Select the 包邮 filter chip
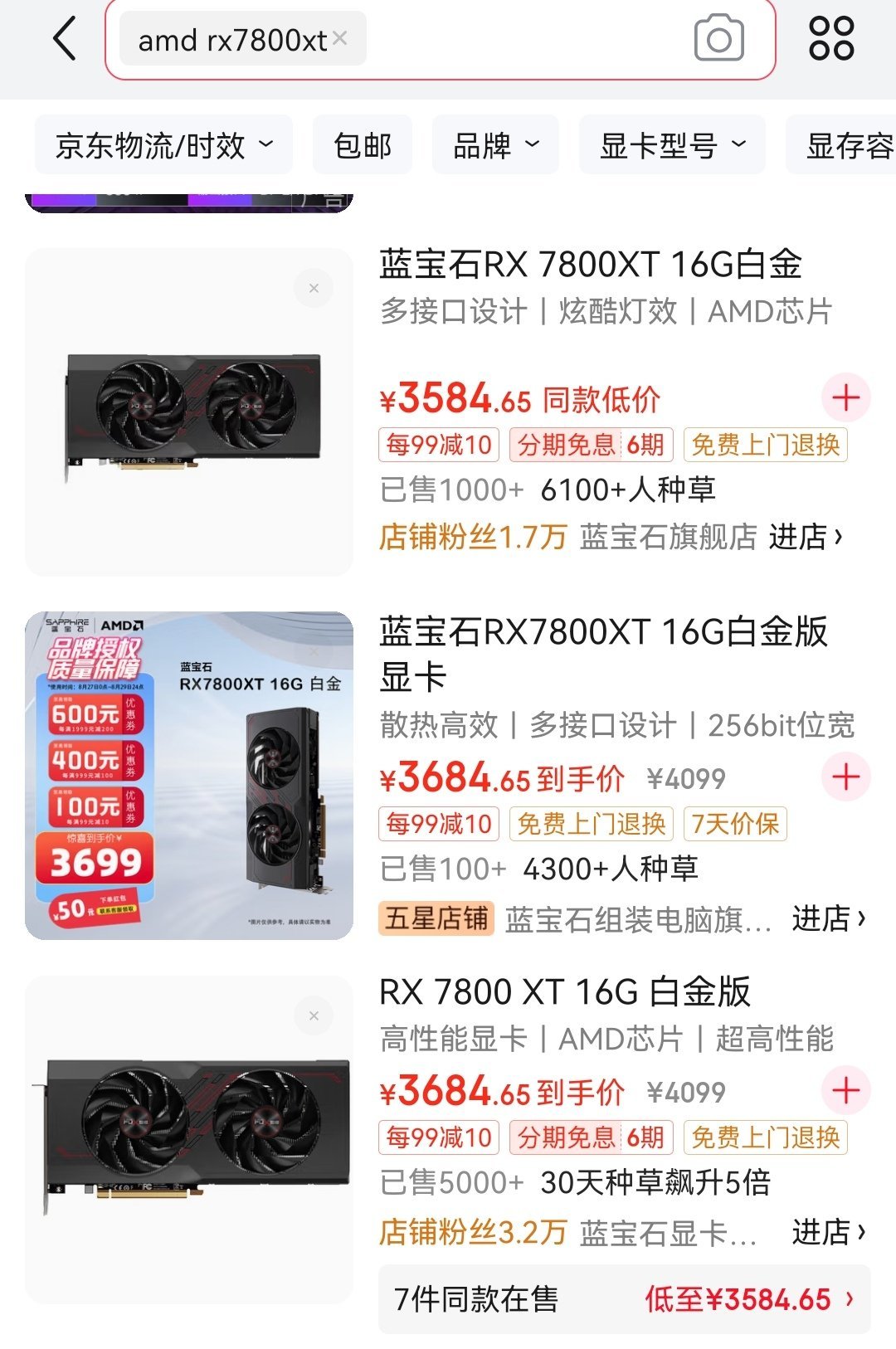Viewport: 896px width, 1349px height. click(363, 146)
